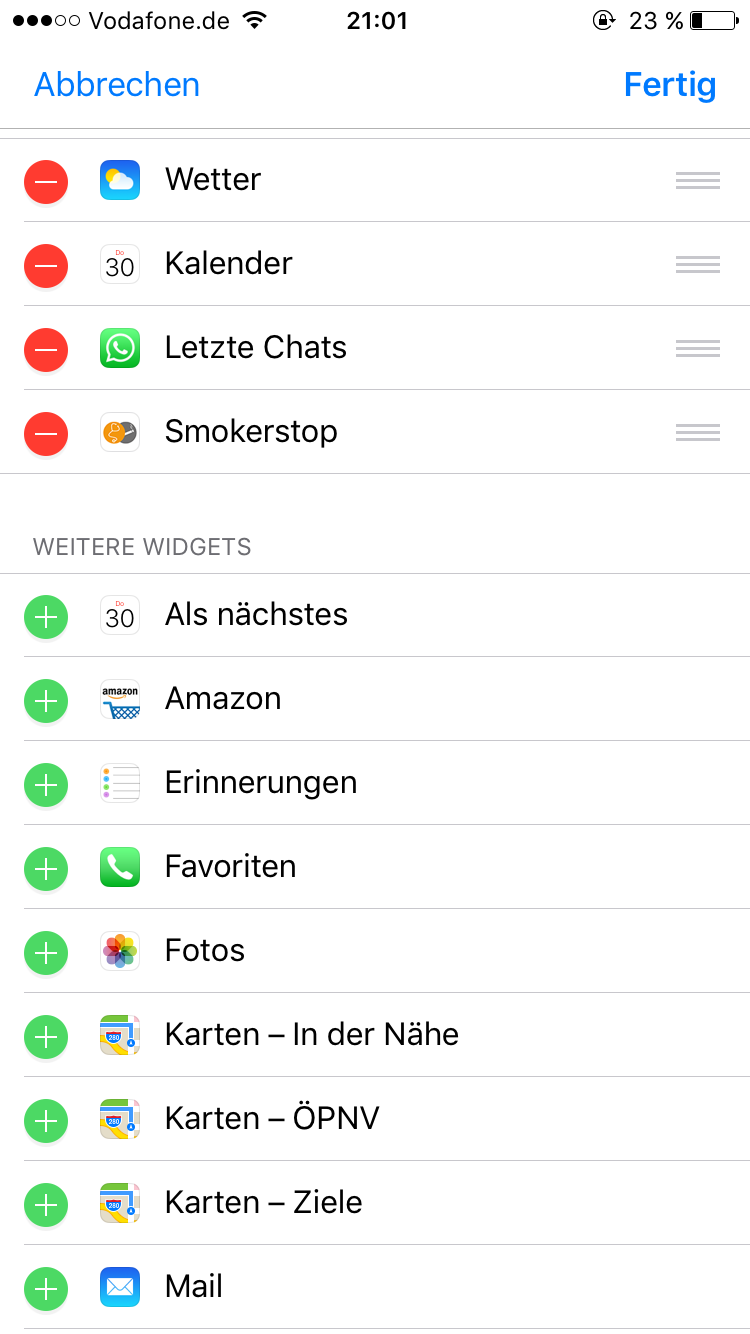Remove the Kalender widget
The image size is (750, 1334).
tap(46, 265)
